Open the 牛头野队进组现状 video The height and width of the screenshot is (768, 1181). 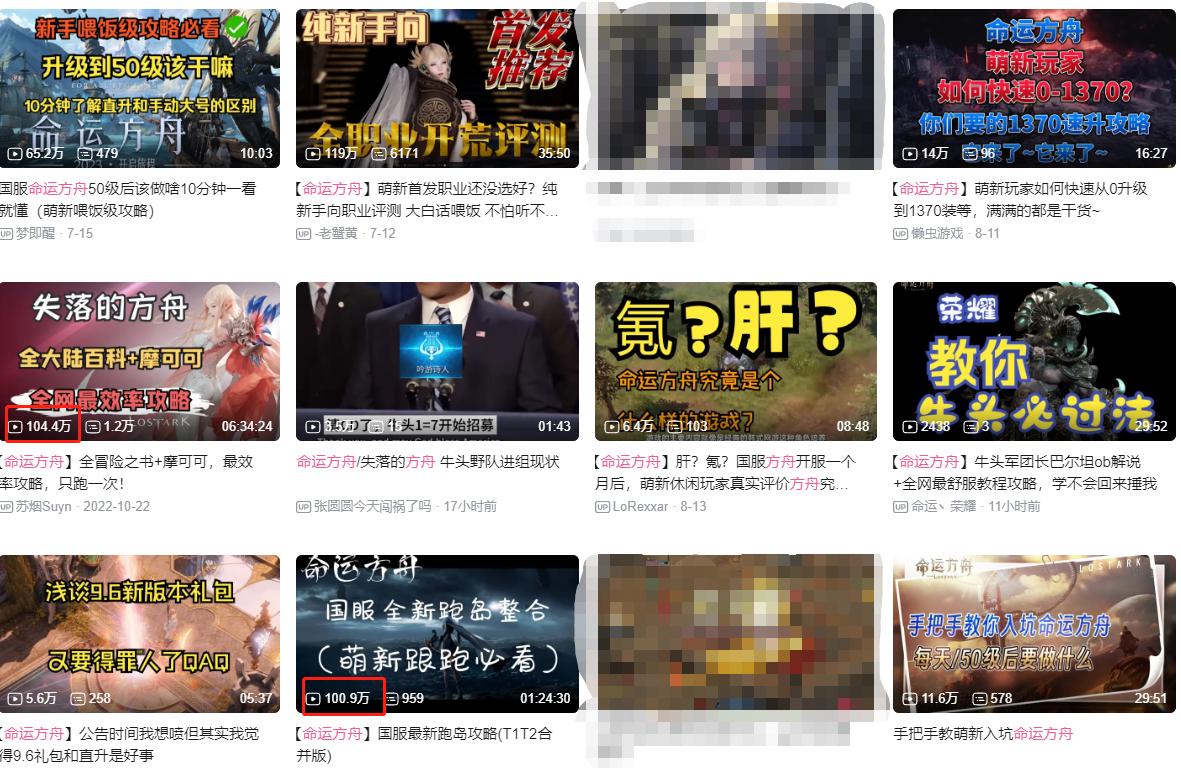pos(437,361)
